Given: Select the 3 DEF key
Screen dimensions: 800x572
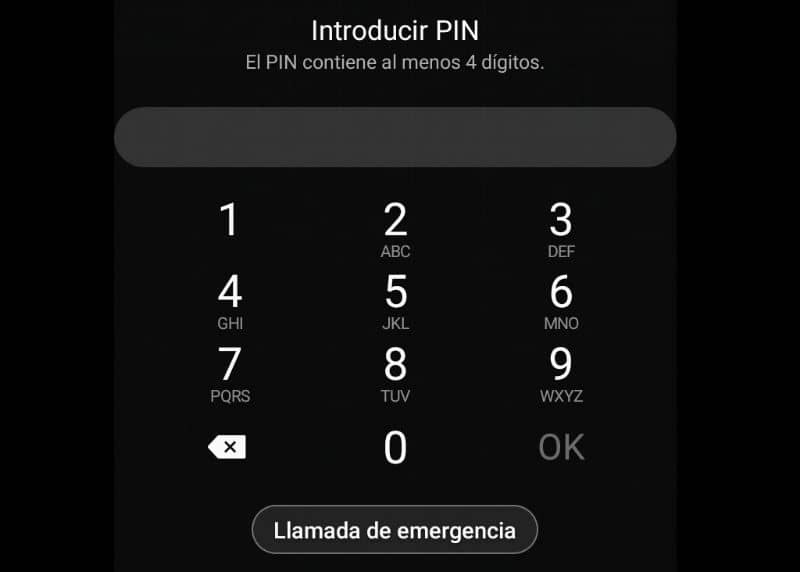Looking at the screenshot, I should pos(561,229).
